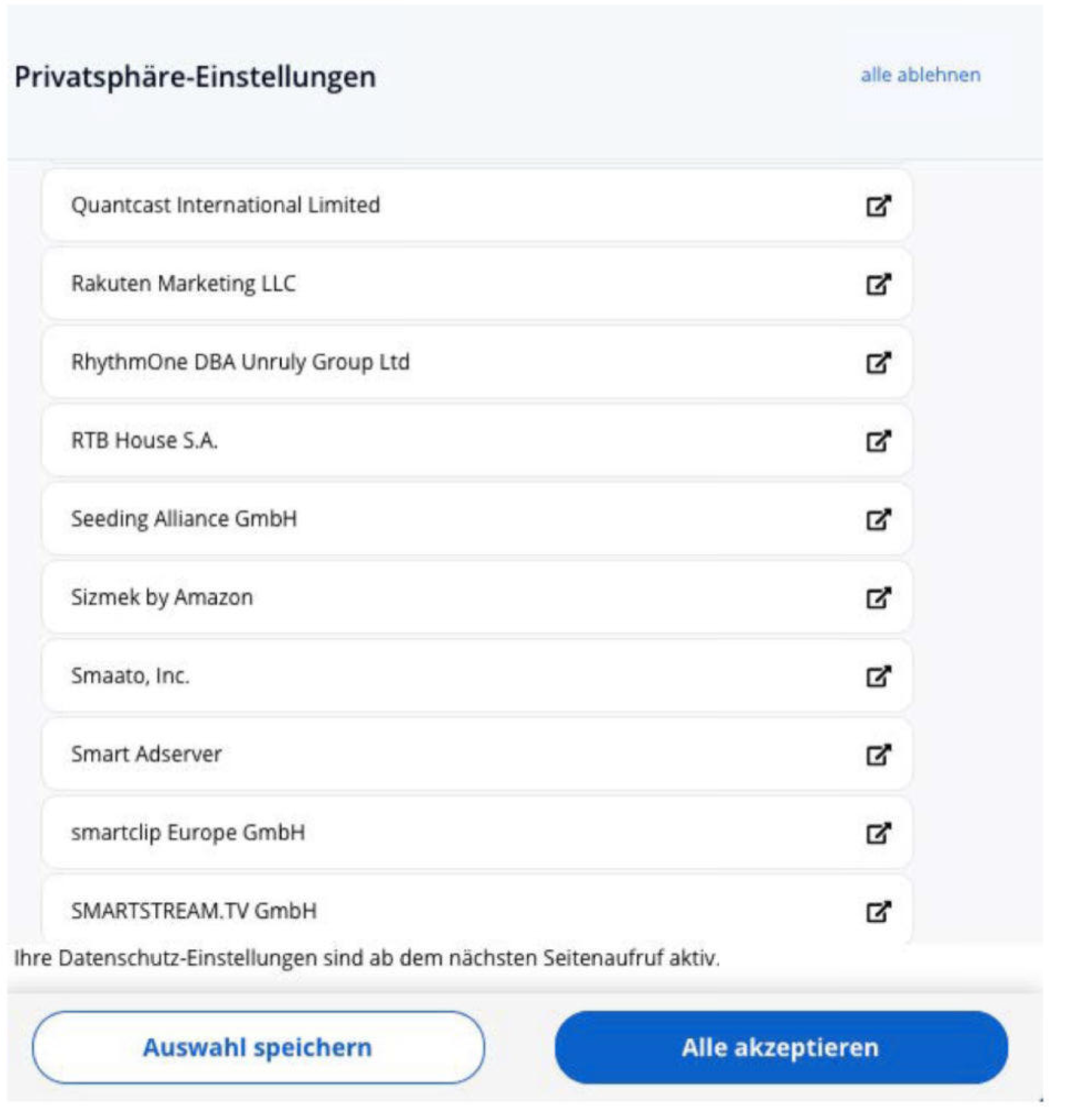Tap the 'alle ablehnen' link

click(x=920, y=75)
